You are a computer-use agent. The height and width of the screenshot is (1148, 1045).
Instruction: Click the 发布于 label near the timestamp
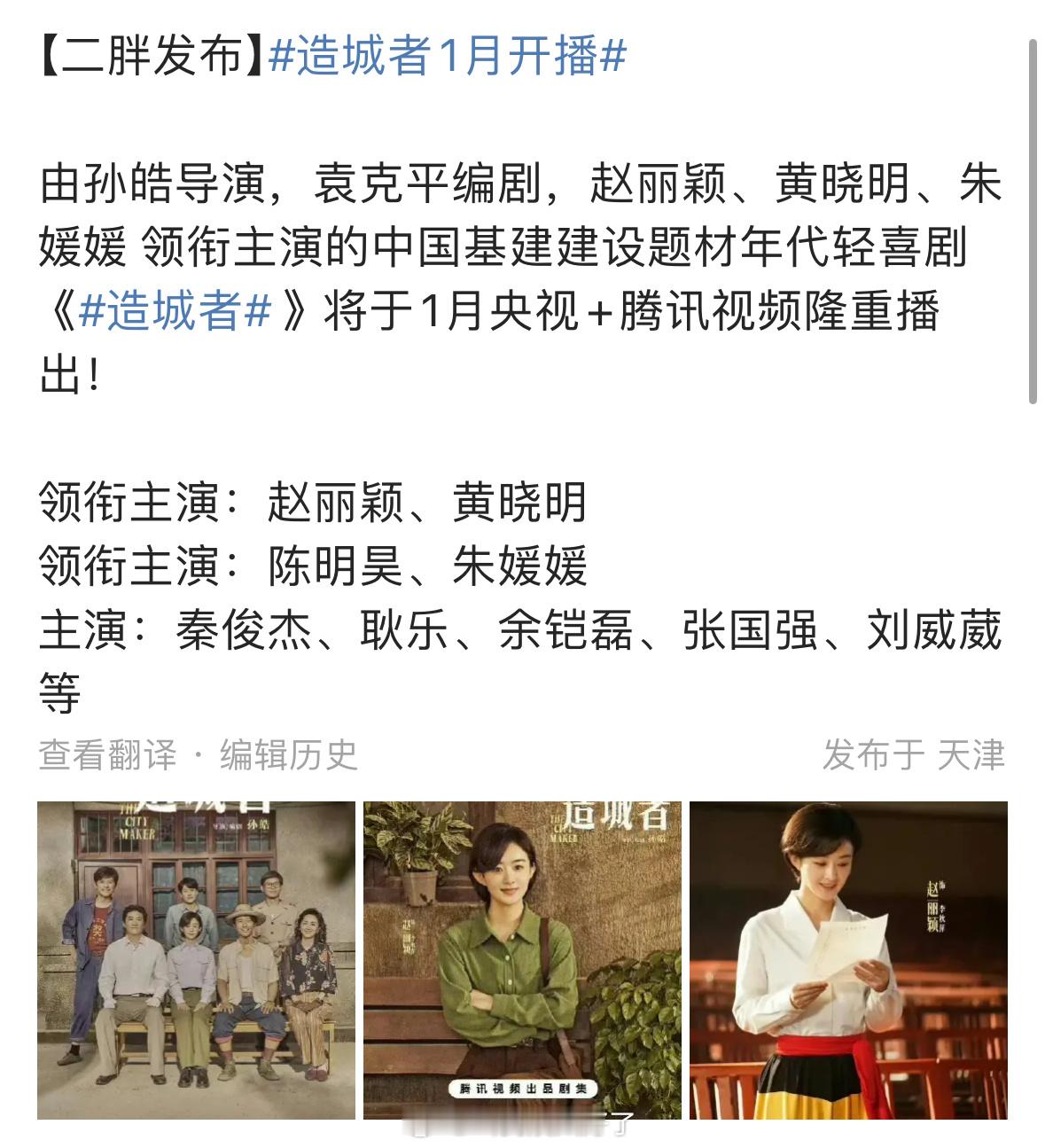873,752
